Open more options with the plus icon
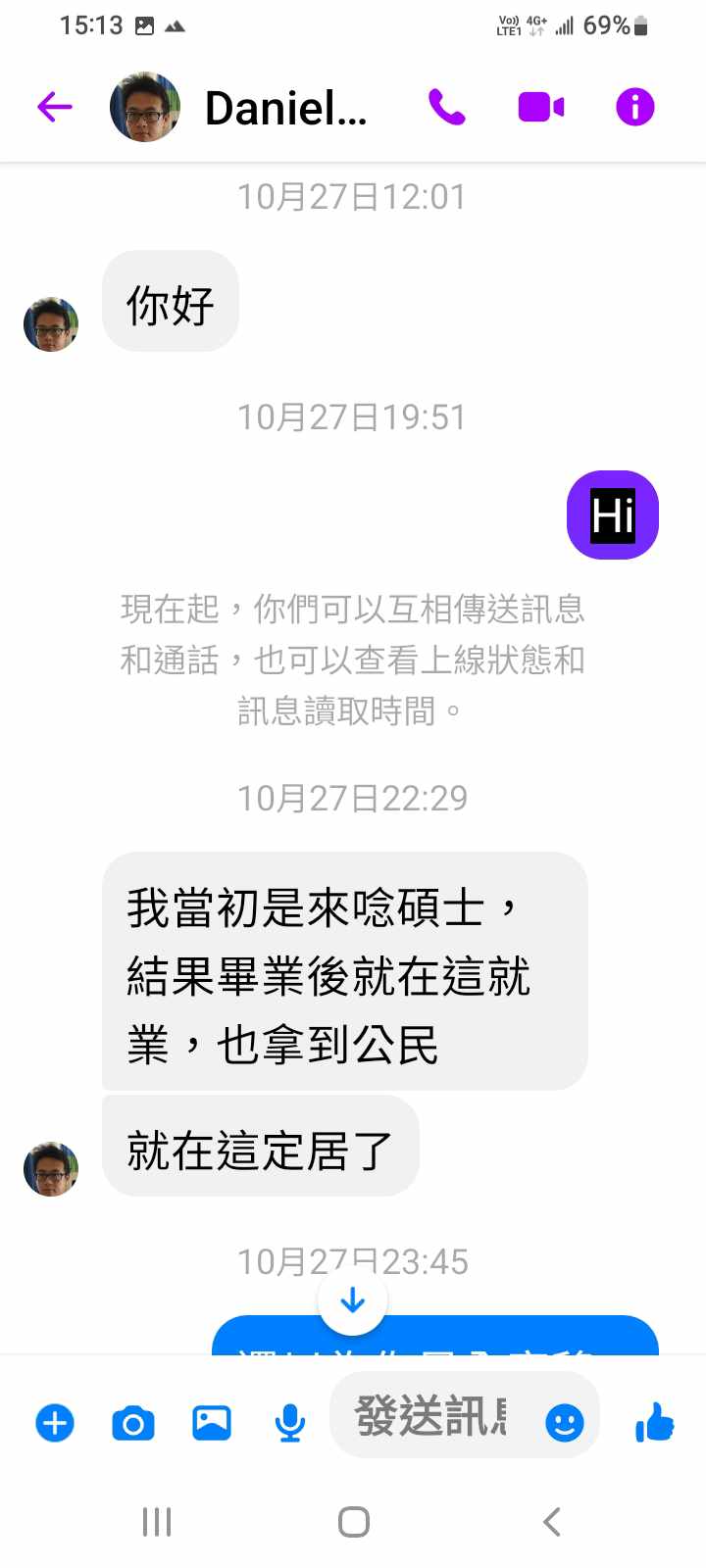Screen dimensions: 706x1568 pyautogui.click(x=55, y=1422)
